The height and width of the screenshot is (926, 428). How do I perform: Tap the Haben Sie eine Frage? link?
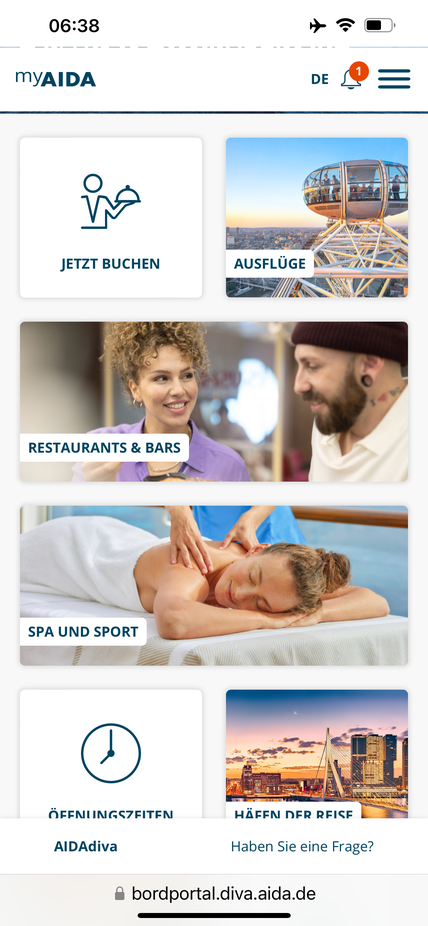tap(302, 846)
